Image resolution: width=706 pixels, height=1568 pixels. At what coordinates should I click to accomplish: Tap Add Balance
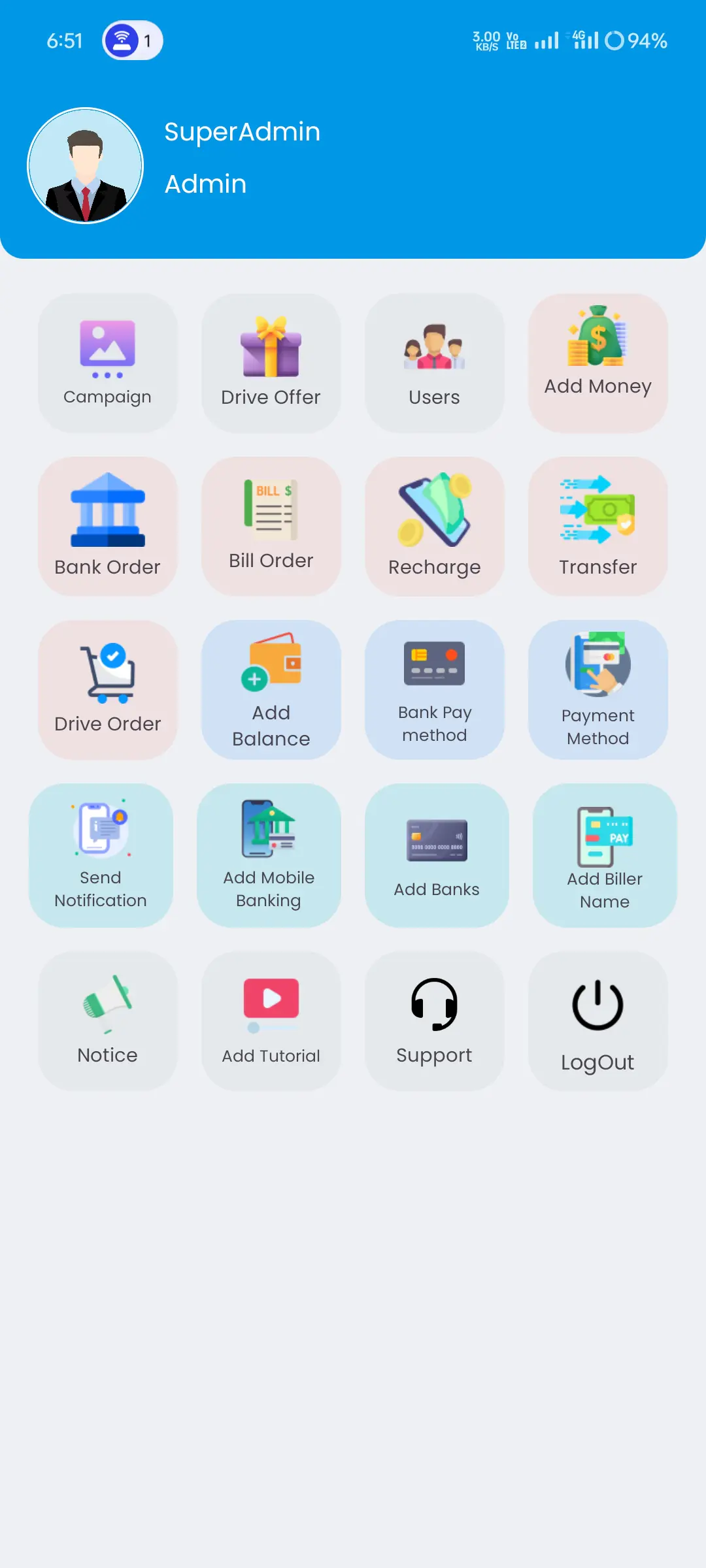point(271,690)
